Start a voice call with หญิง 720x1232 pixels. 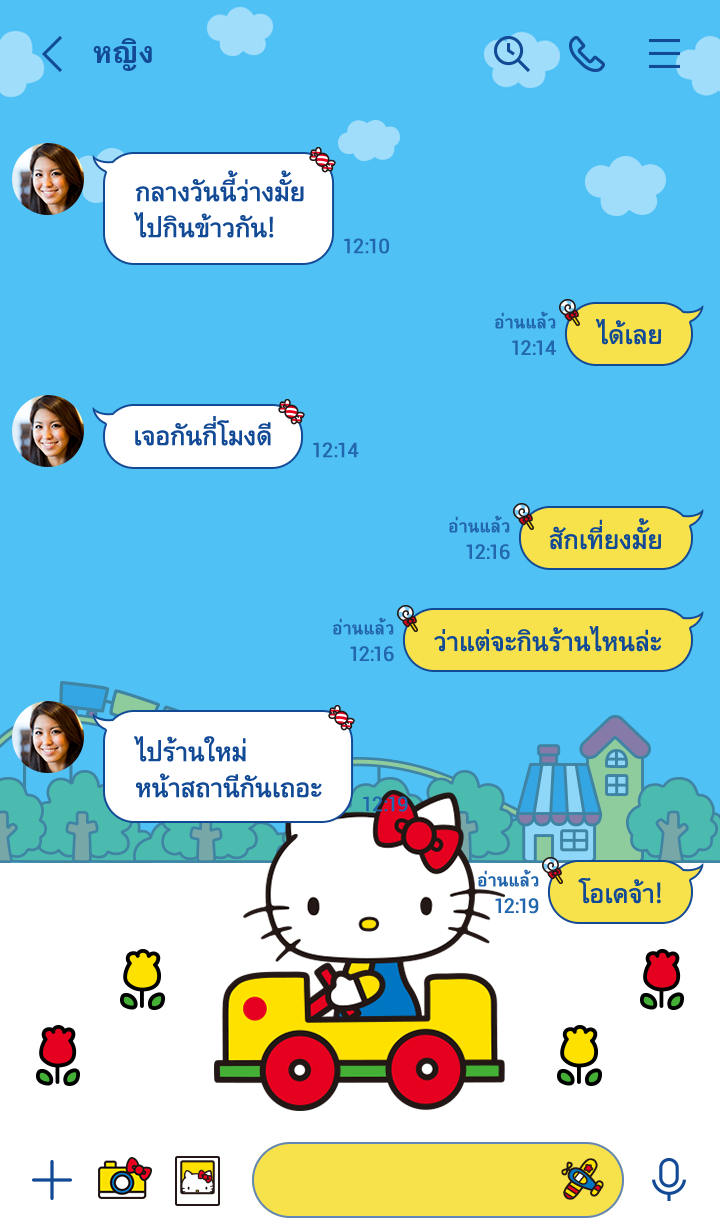(587, 54)
